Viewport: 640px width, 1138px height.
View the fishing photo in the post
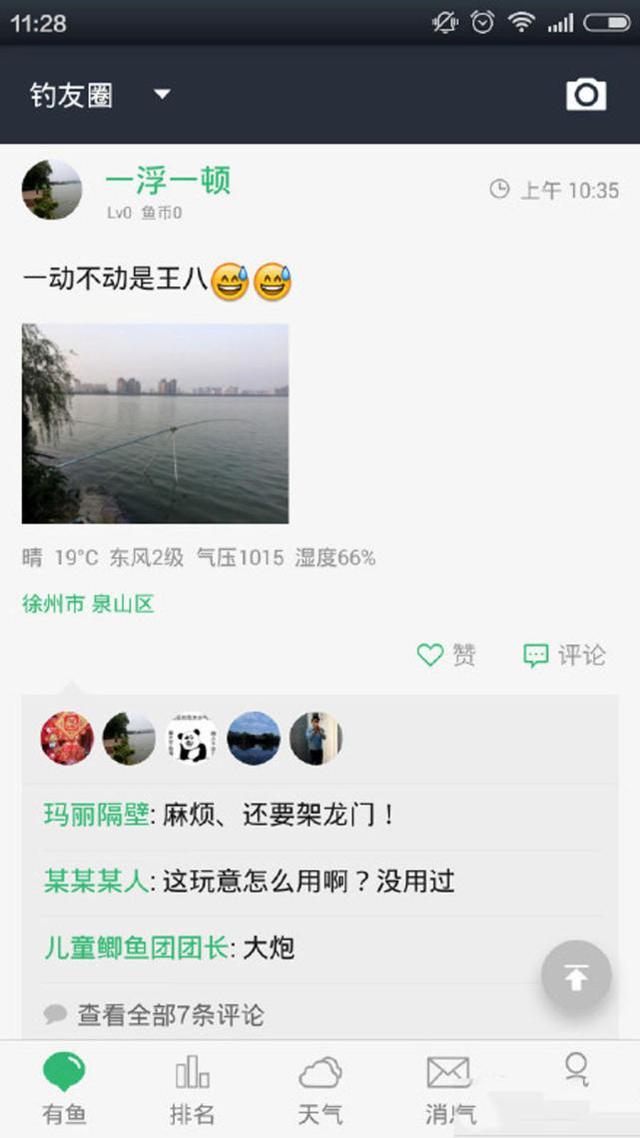tap(155, 423)
